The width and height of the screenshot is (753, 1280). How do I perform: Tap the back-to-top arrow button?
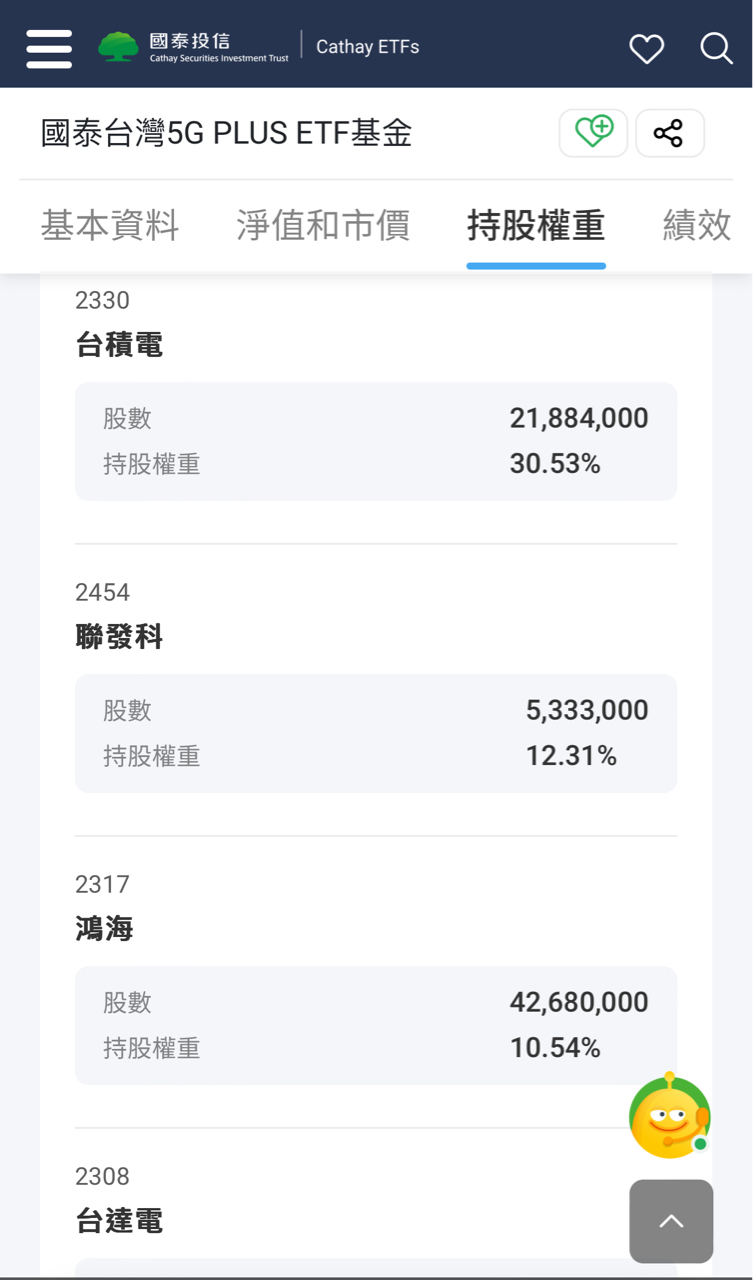click(x=671, y=1221)
